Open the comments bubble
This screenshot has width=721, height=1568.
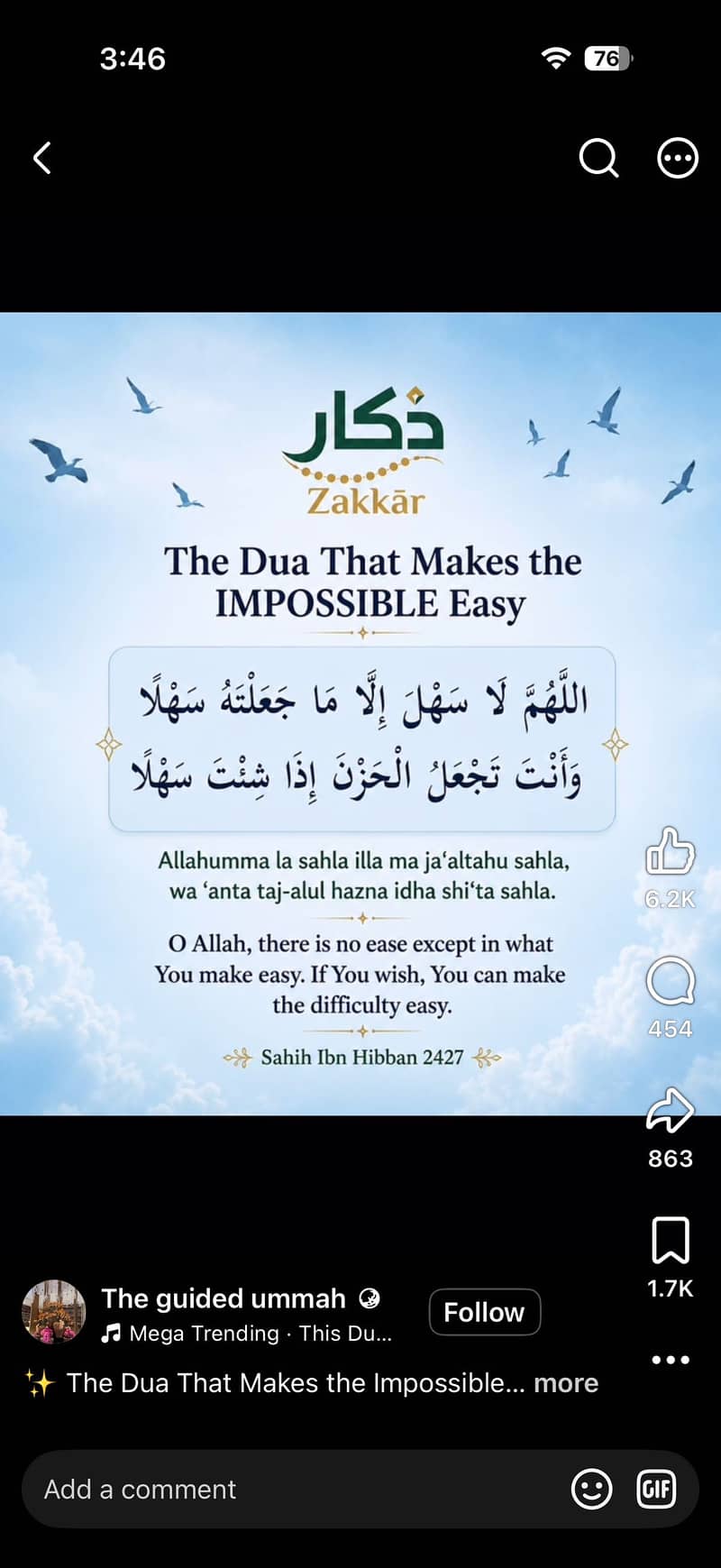click(670, 981)
